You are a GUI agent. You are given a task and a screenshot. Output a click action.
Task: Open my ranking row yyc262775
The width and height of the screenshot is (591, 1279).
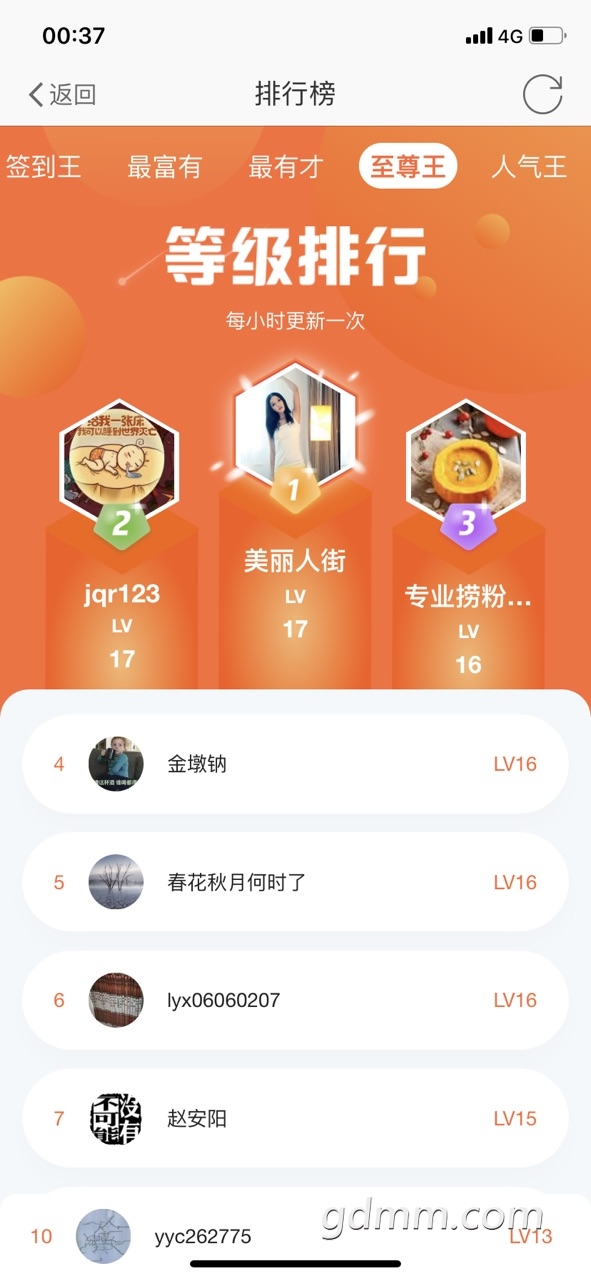[x=295, y=1236]
